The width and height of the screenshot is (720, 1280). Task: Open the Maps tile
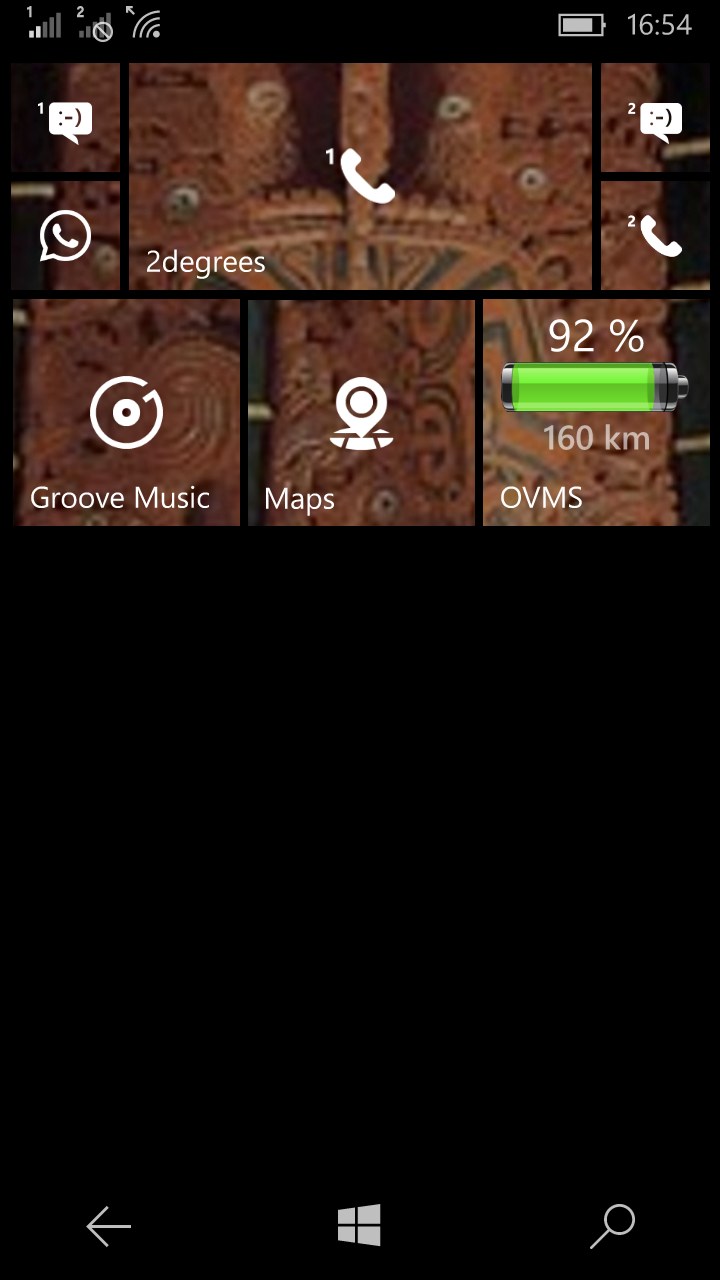point(361,412)
